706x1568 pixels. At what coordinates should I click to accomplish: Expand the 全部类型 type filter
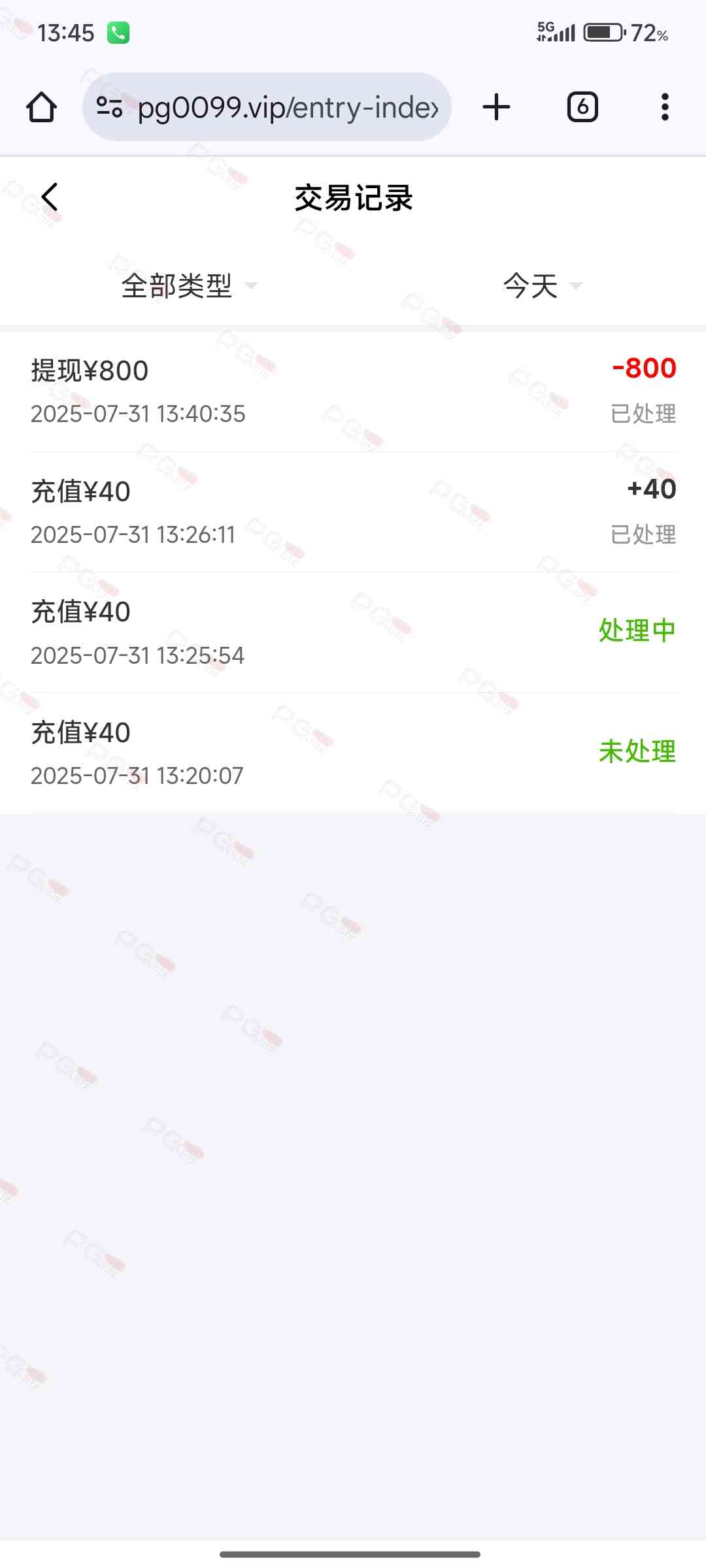point(188,286)
